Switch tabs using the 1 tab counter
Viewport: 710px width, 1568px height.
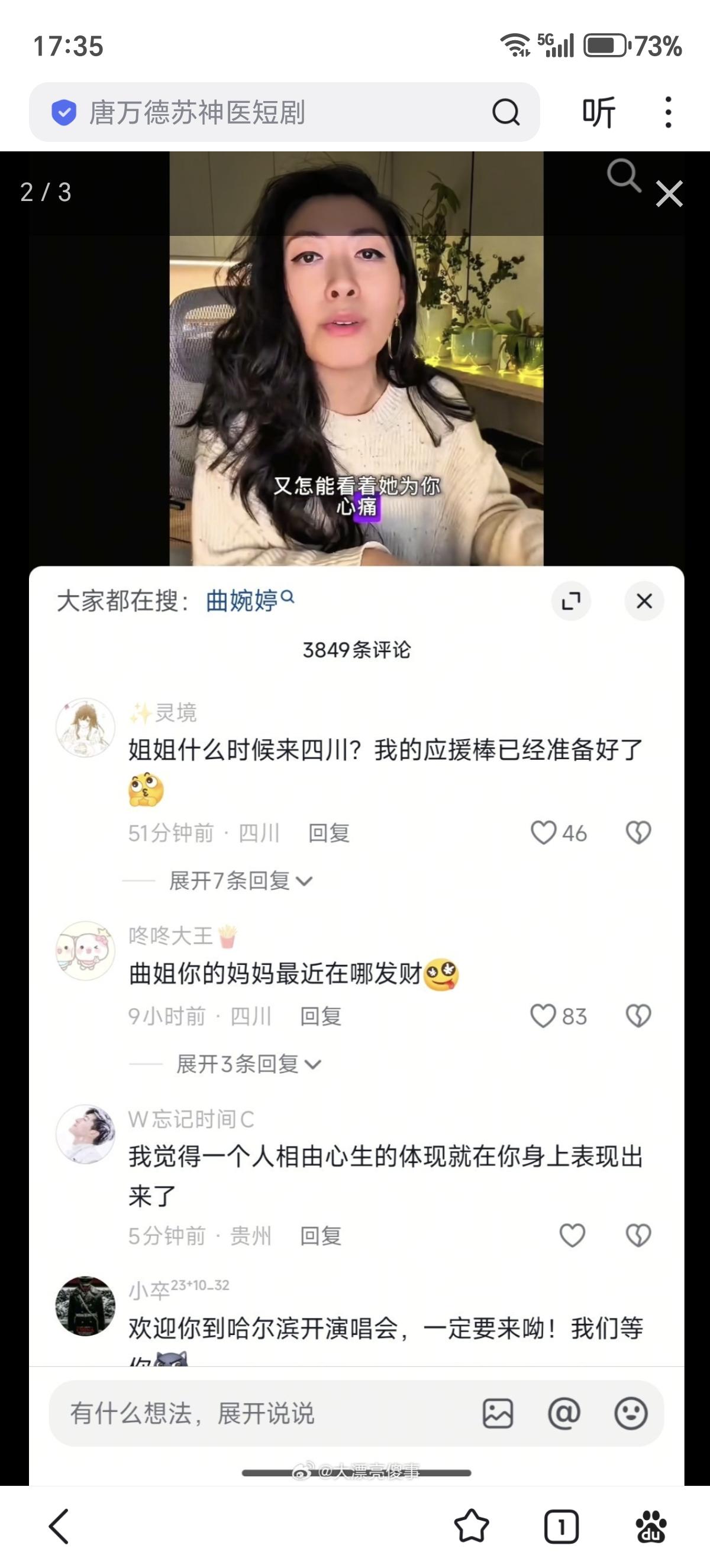[x=561, y=1526]
